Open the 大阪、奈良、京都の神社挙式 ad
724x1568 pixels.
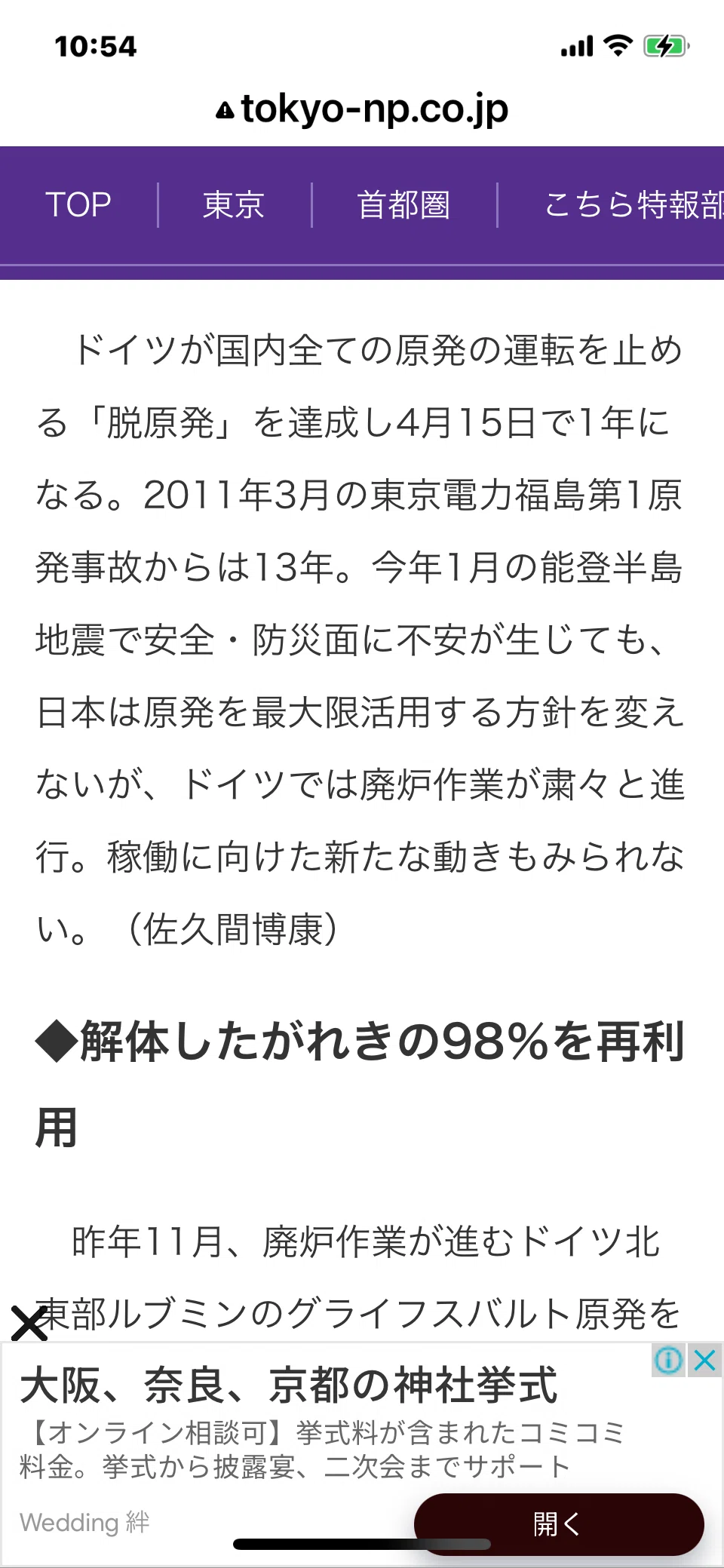[289, 1385]
